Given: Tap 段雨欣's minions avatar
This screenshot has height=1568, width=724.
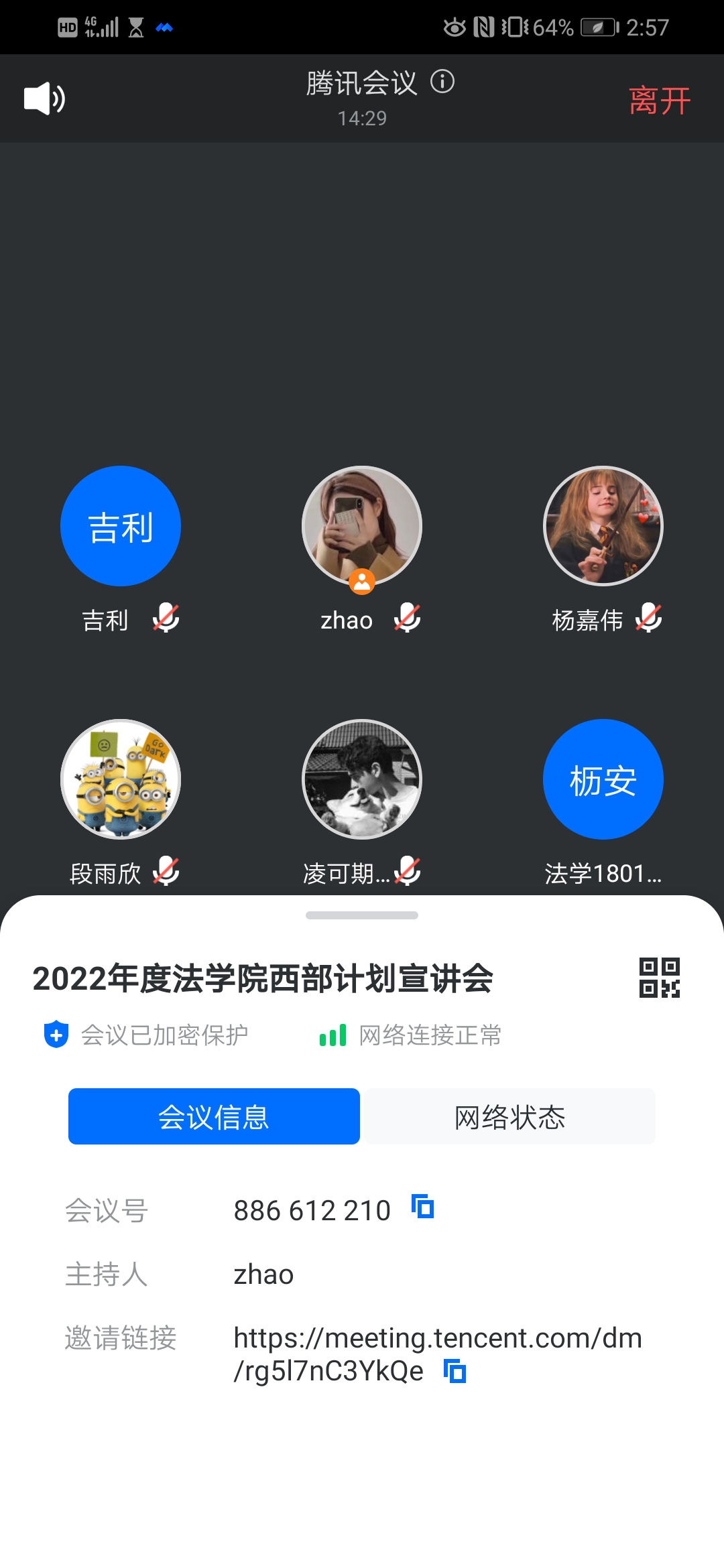Looking at the screenshot, I should click(x=121, y=779).
